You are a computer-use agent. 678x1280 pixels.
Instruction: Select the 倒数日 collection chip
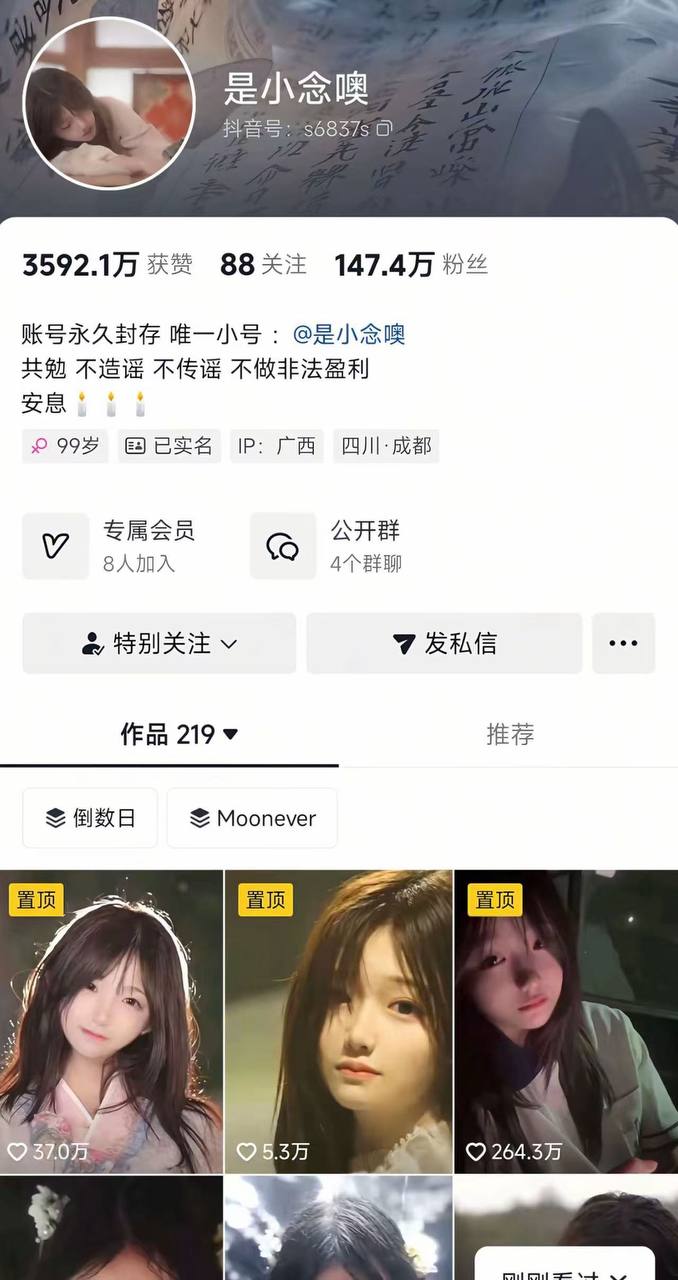click(90, 818)
